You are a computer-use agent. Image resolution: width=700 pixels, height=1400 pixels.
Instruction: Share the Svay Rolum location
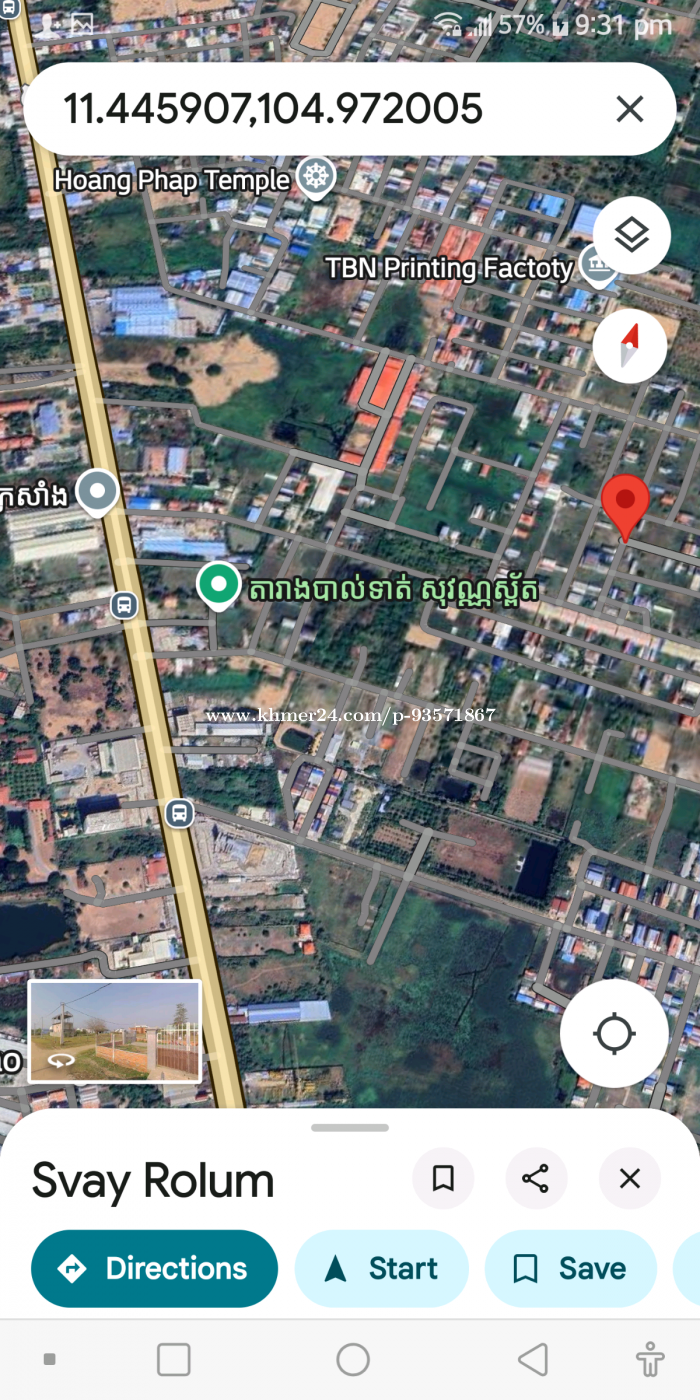point(536,1179)
